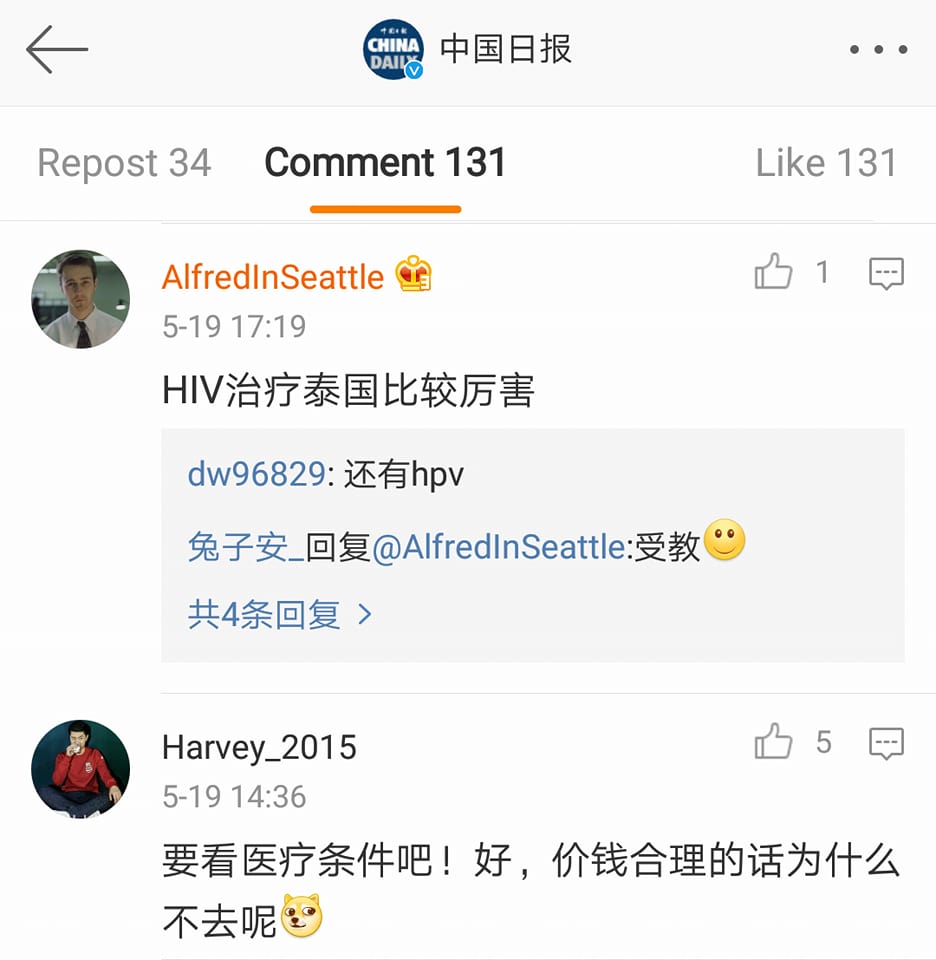Switch to the Like 131 tab
This screenshot has height=960, width=936.
(826, 163)
